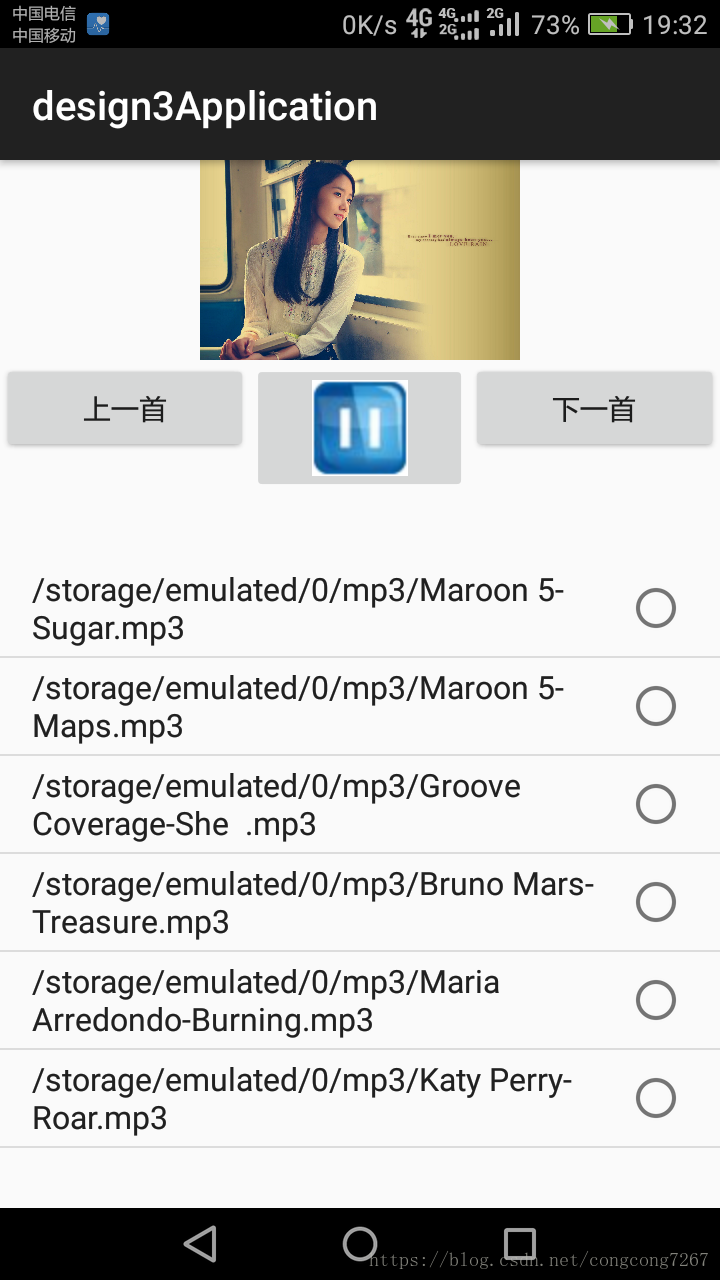Go back using the system back button
This screenshot has height=1280, width=720.
[201, 1244]
